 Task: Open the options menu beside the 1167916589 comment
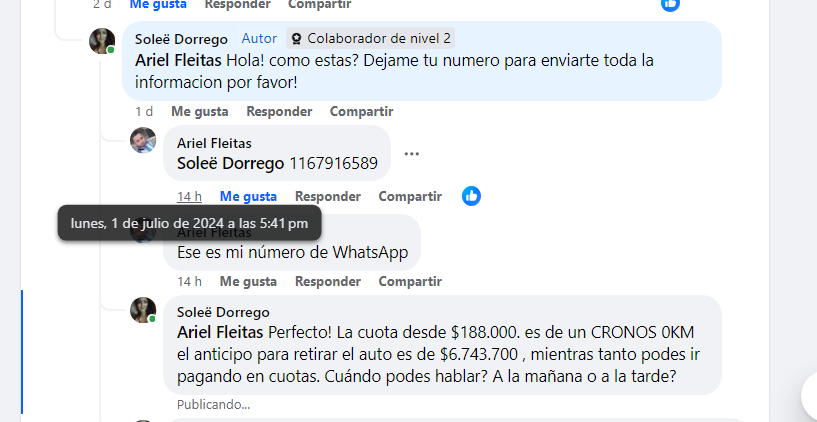click(x=412, y=154)
